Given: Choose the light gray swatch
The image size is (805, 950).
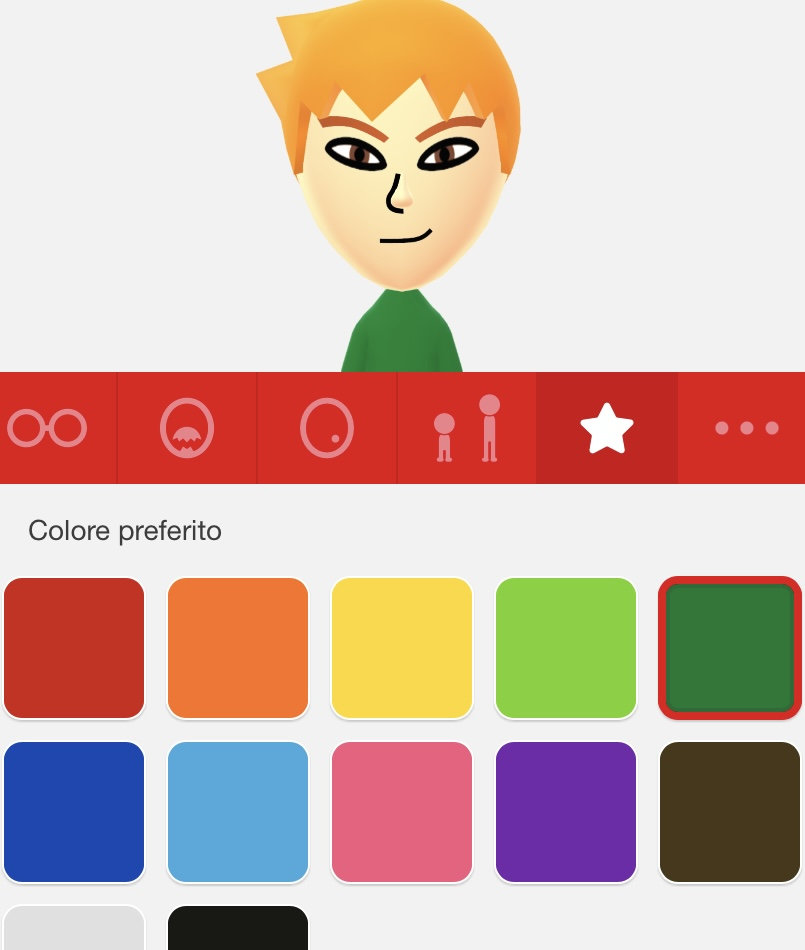Looking at the screenshot, I should pyautogui.click(x=74, y=930).
